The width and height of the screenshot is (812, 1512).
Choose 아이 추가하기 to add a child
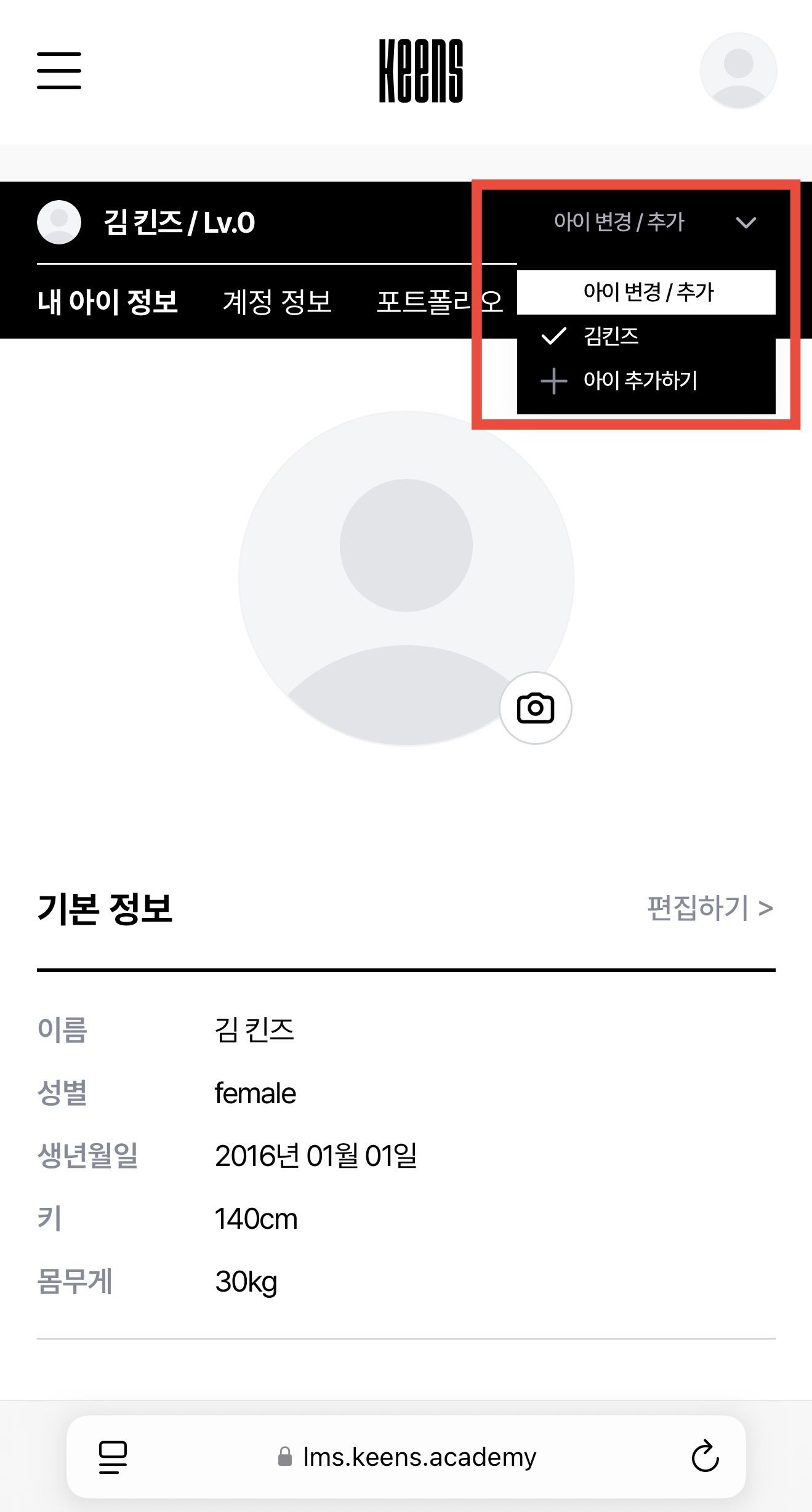click(640, 380)
